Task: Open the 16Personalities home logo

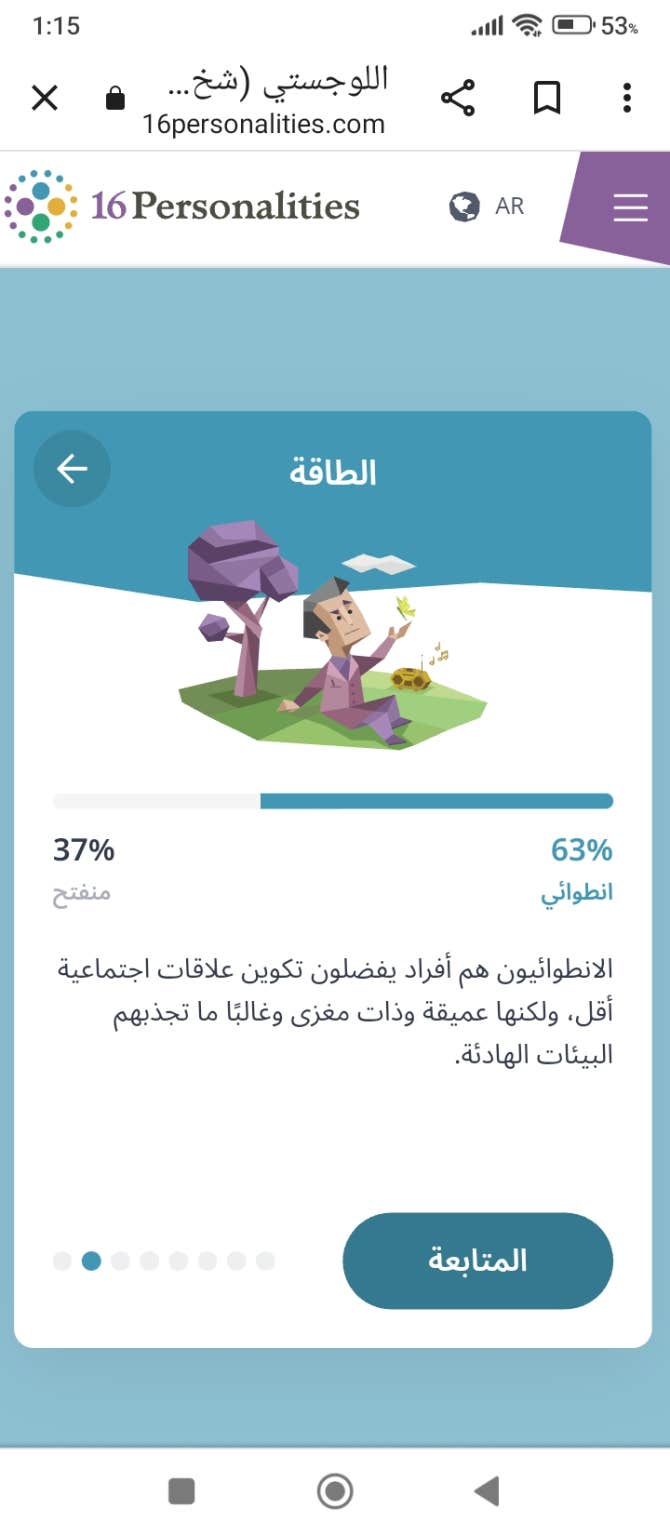Action: point(182,207)
